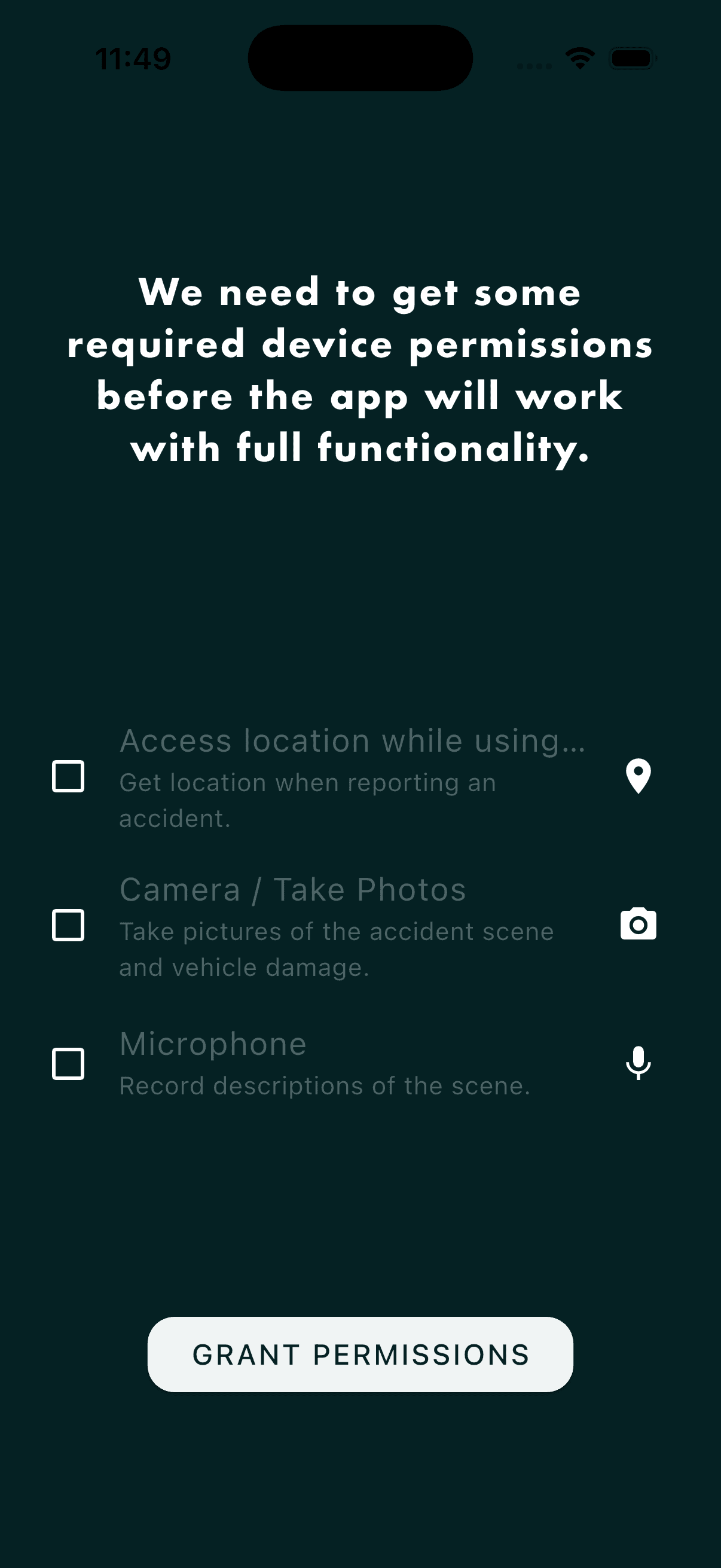Expand the Microphone permission details
Viewport: 721px width, 1568px height.
click(x=213, y=1042)
